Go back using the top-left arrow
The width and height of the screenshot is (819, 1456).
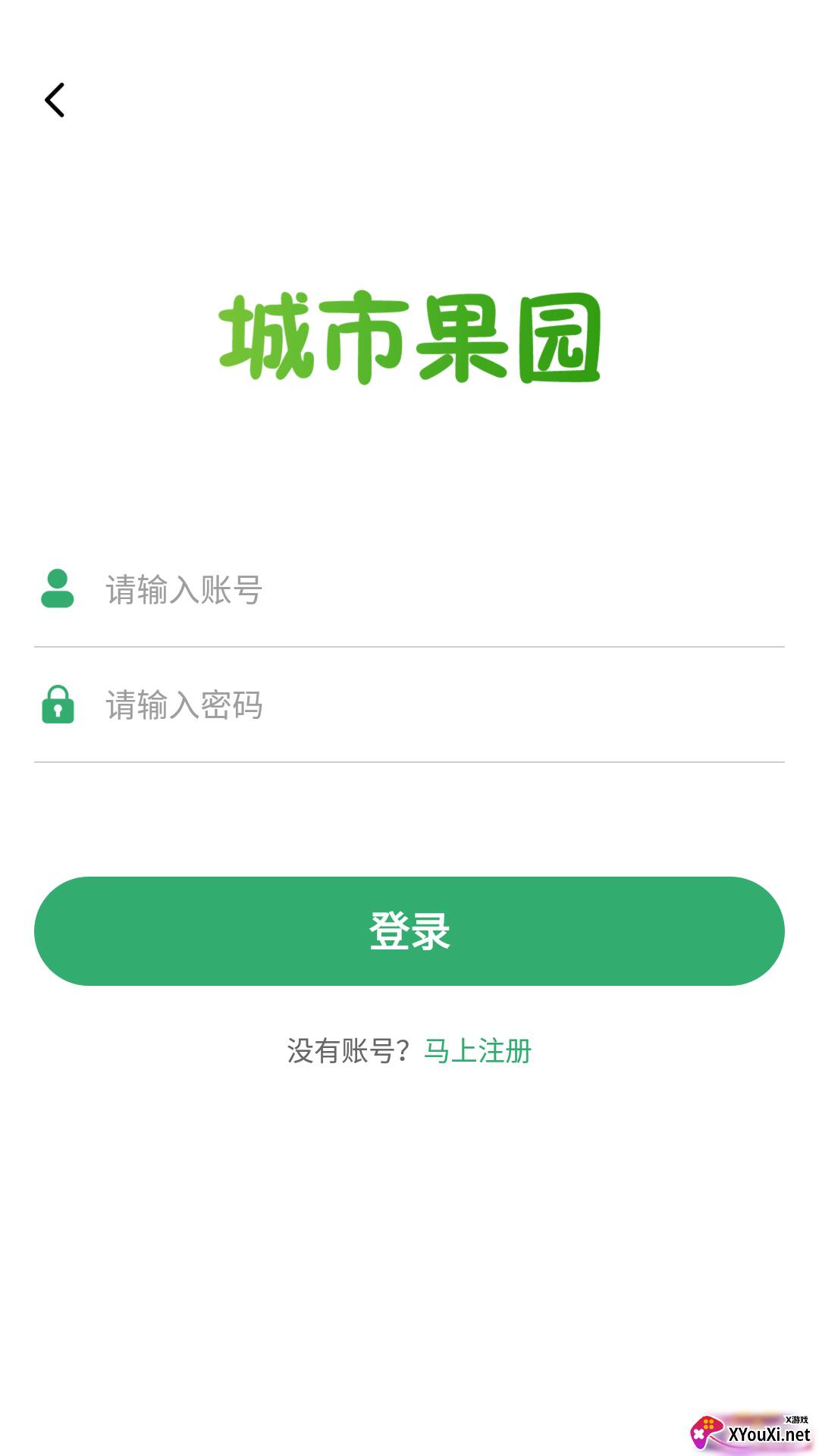click(x=55, y=100)
